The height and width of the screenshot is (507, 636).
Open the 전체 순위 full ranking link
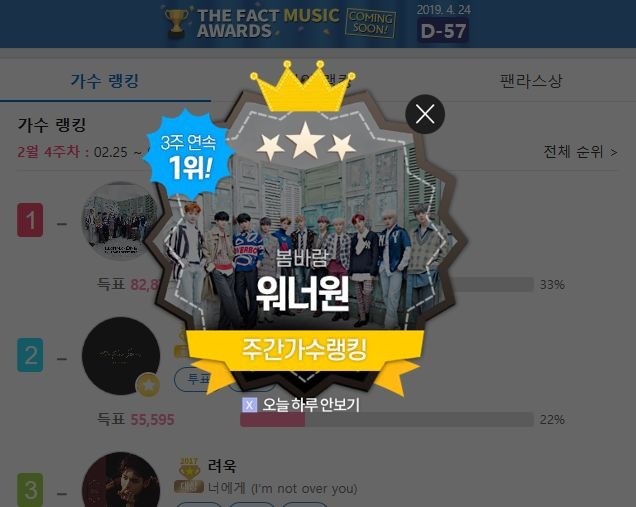[x=580, y=152]
